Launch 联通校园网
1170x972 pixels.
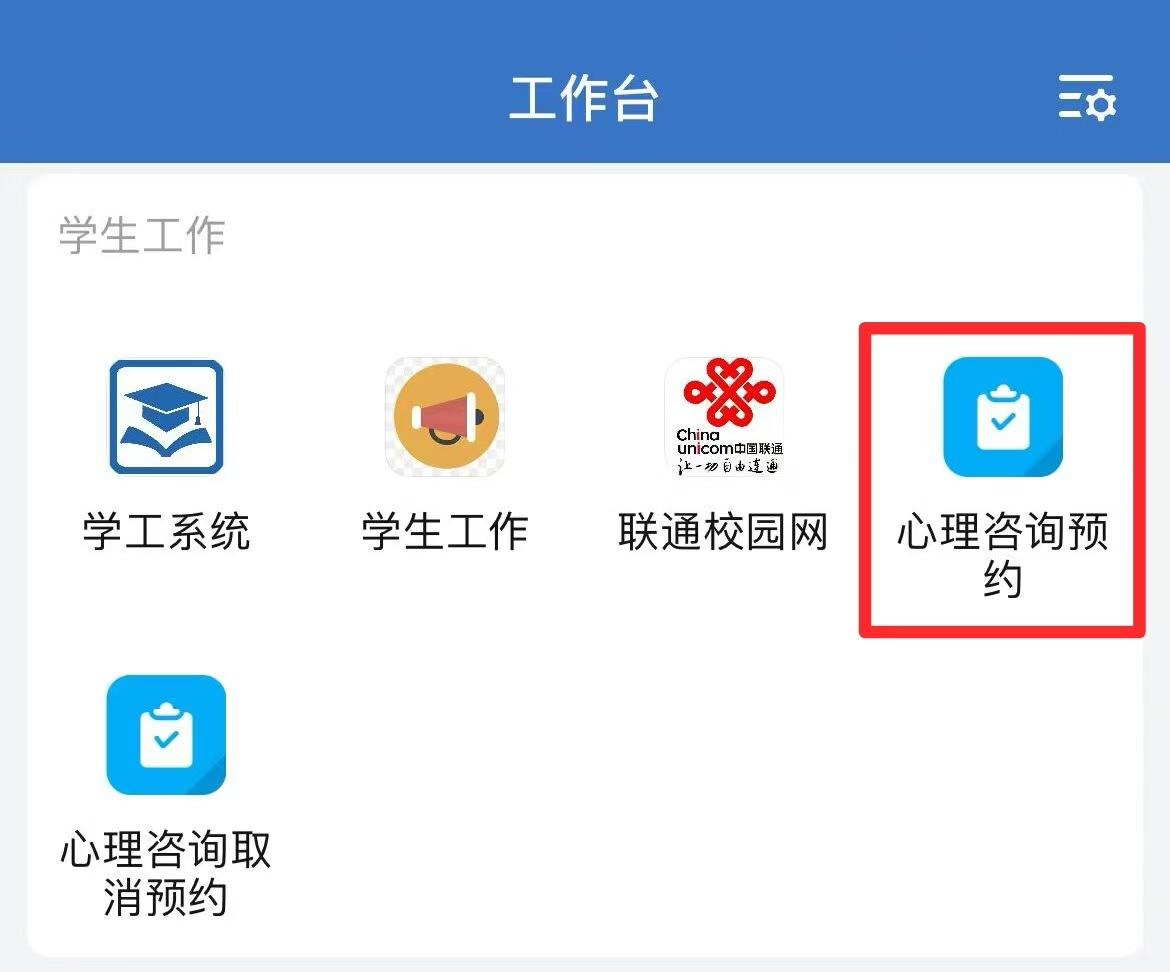click(724, 417)
